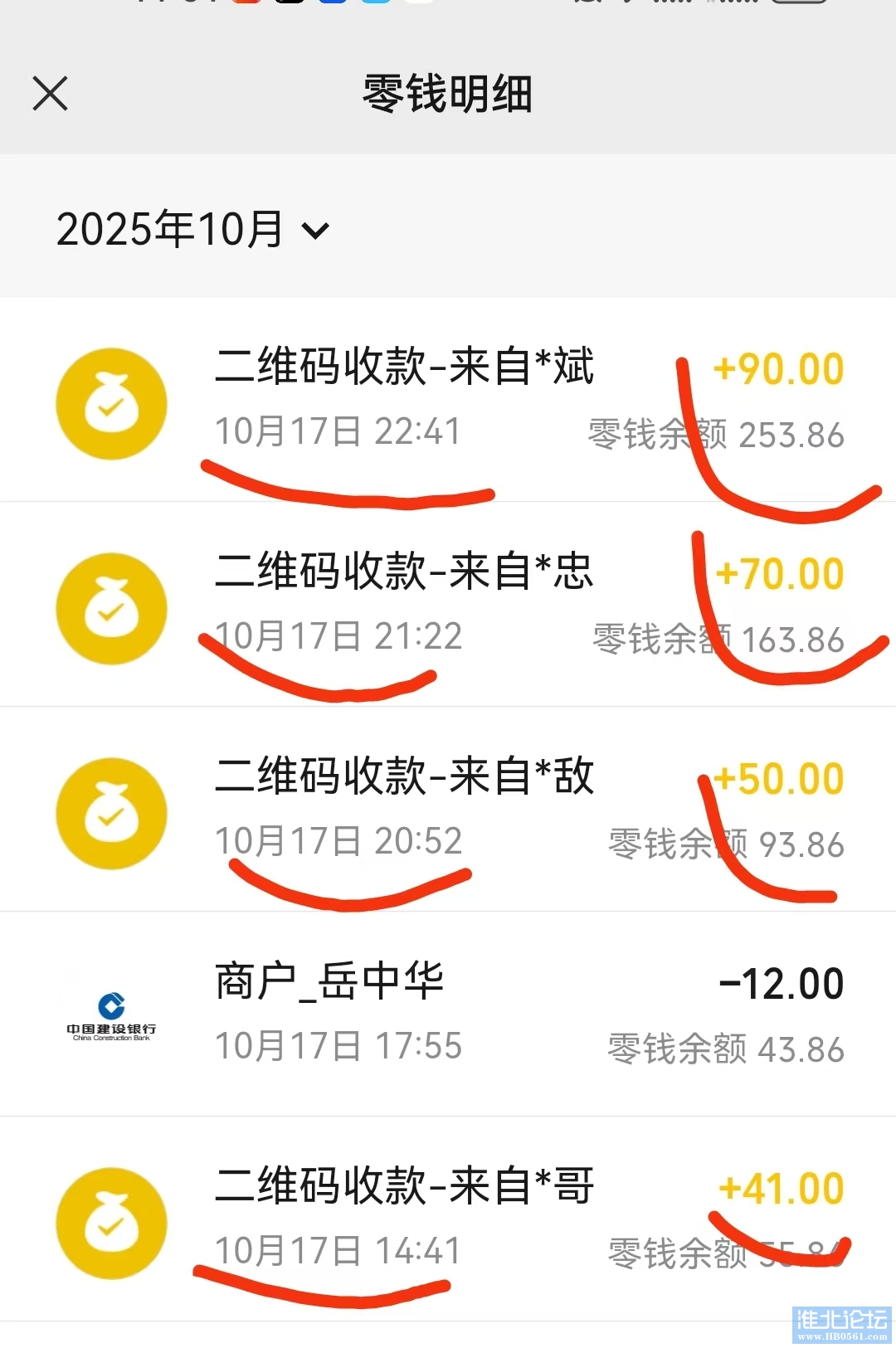
Task: Tap the money bag icon on the *忠 transaction
Action: pyautogui.click(x=111, y=610)
